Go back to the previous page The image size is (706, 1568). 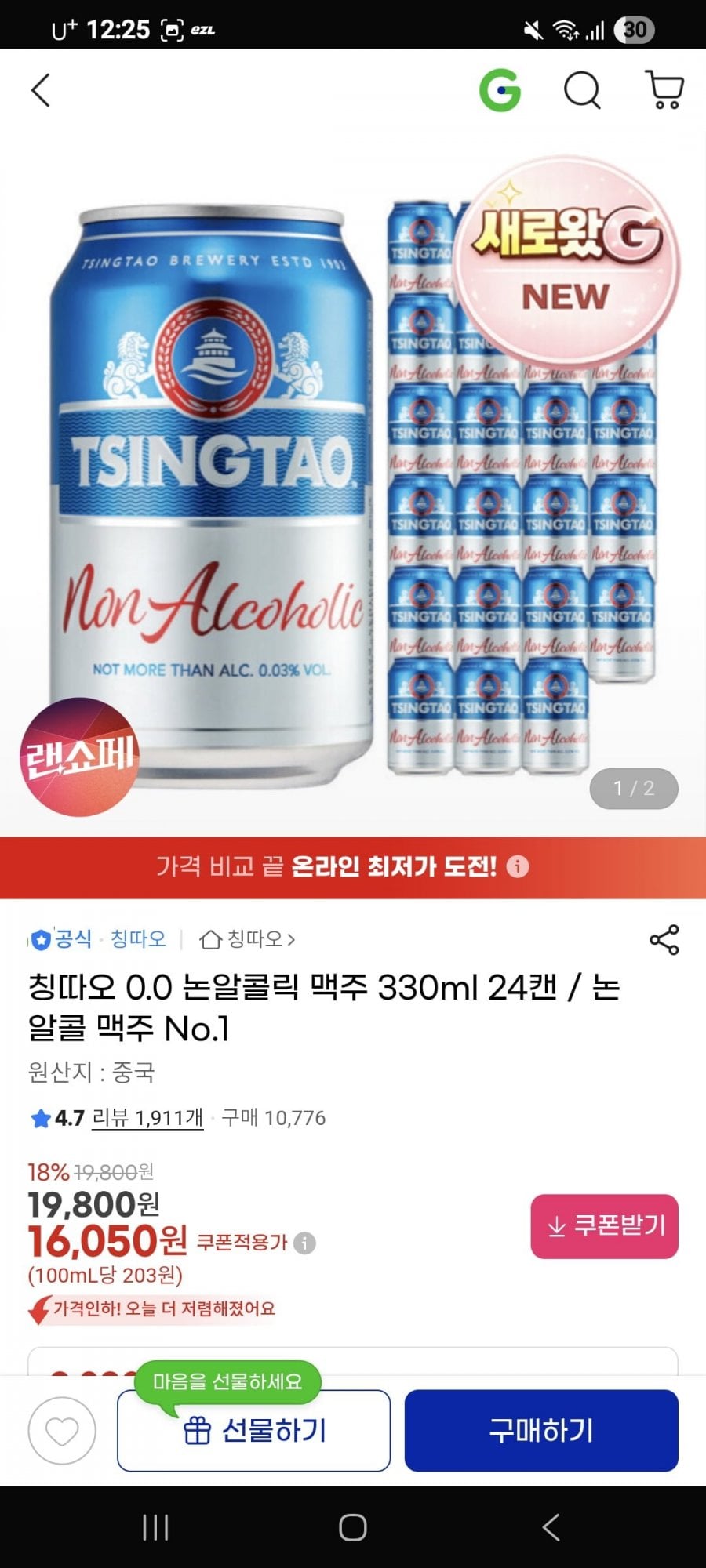(x=41, y=90)
